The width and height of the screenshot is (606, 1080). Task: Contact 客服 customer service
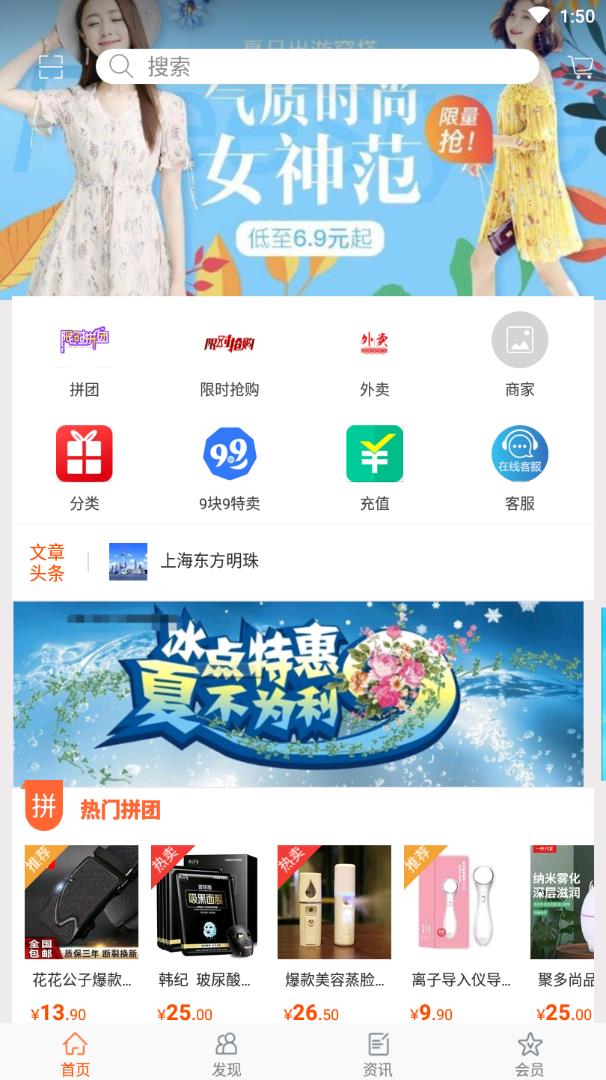point(520,467)
